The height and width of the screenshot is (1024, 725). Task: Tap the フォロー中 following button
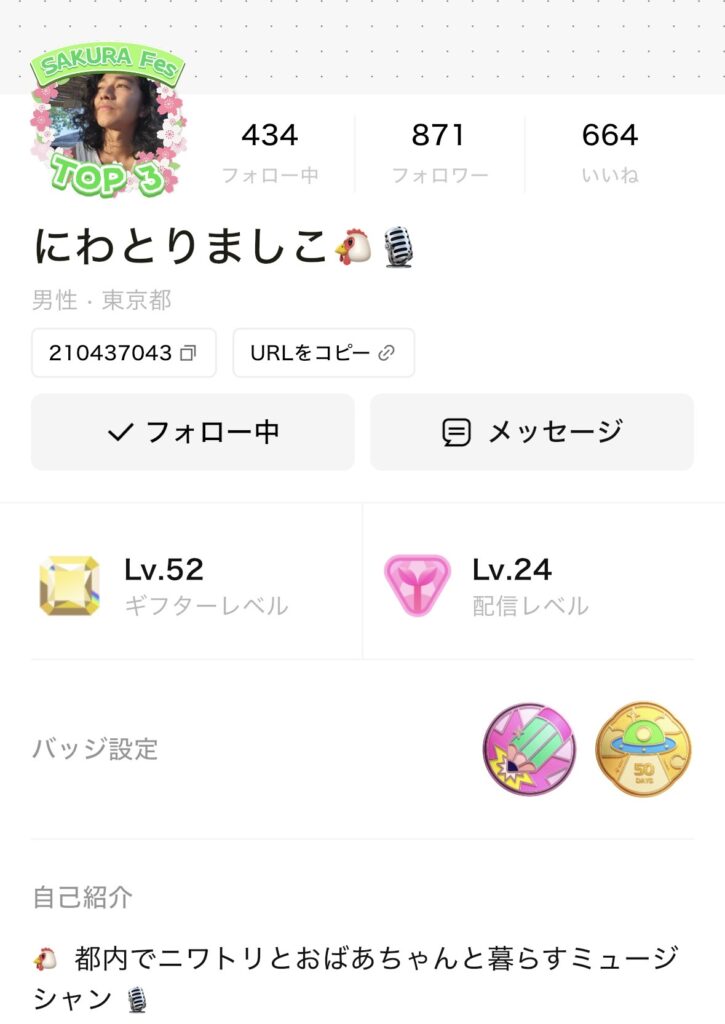tap(192, 432)
